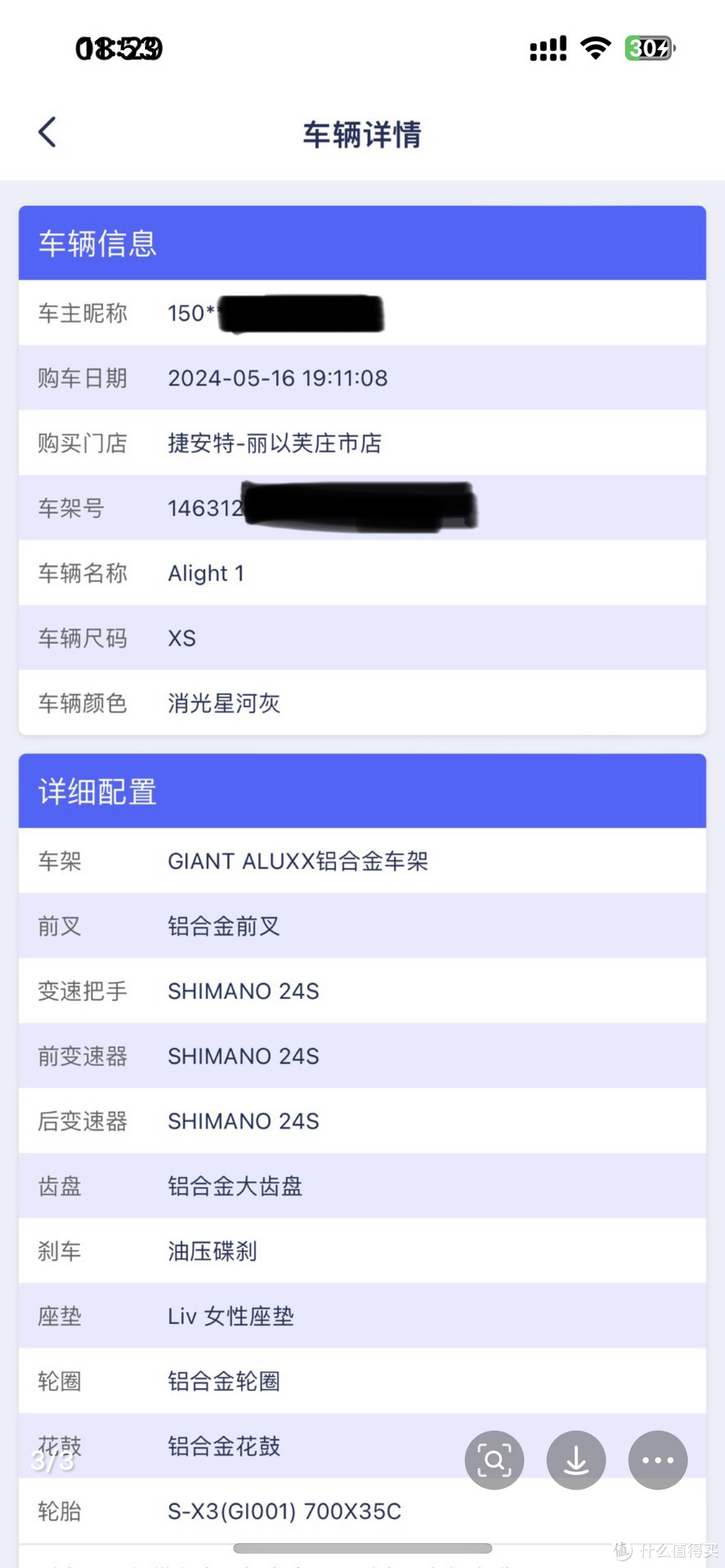The height and width of the screenshot is (1568, 725).
Task: Tap the clock showing 08:29
Action: pyautogui.click(x=117, y=48)
